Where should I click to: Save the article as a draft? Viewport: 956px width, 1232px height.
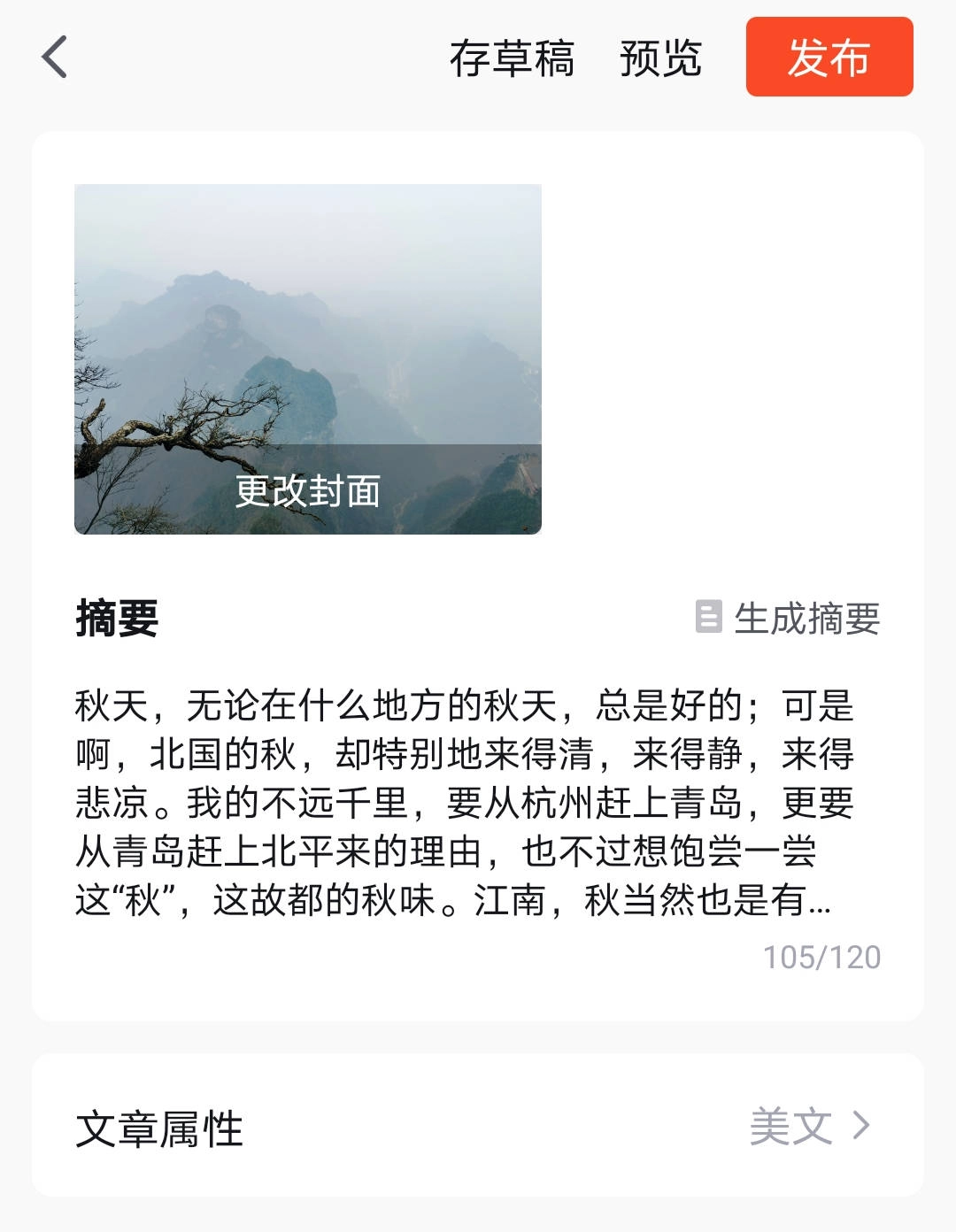[x=512, y=59]
